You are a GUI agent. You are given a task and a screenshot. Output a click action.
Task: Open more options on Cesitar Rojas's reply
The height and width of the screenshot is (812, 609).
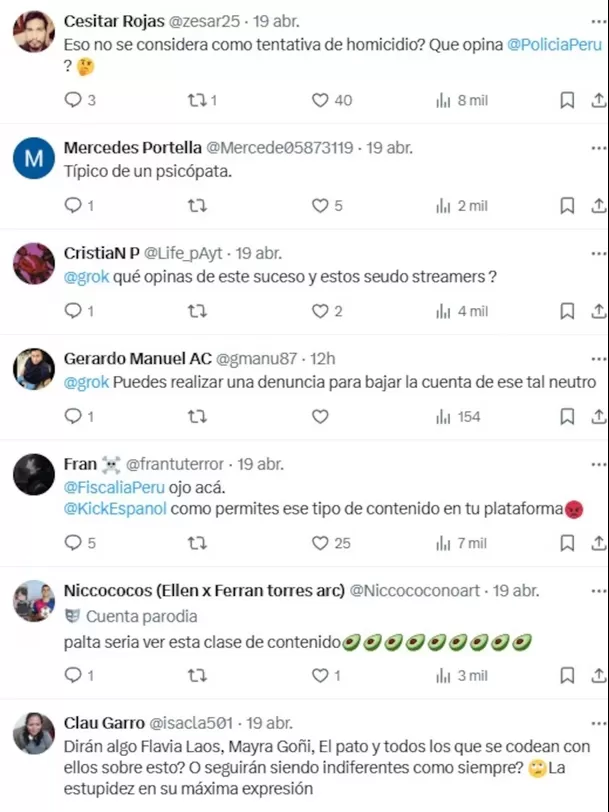click(598, 20)
